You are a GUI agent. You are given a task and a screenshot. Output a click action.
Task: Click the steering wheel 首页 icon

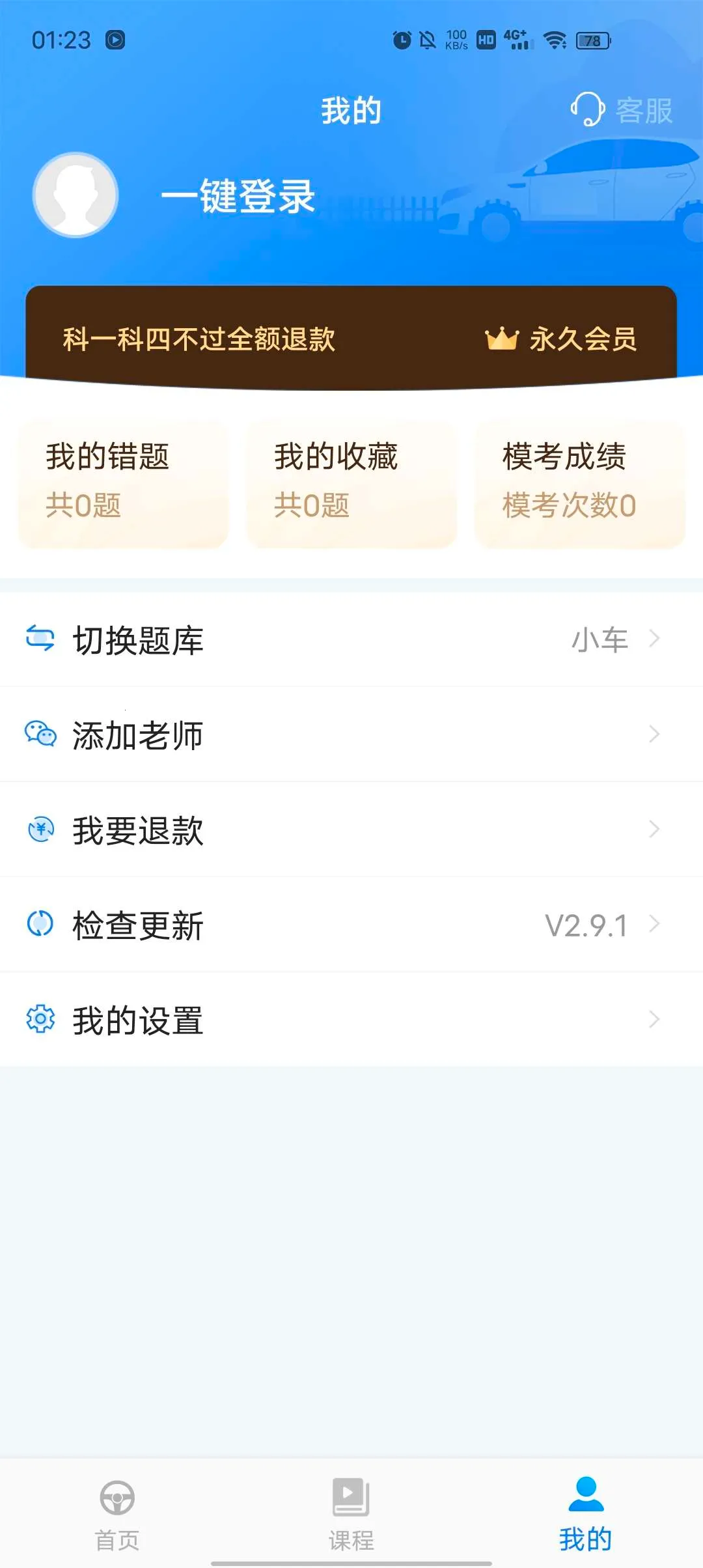click(x=117, y=1497)
